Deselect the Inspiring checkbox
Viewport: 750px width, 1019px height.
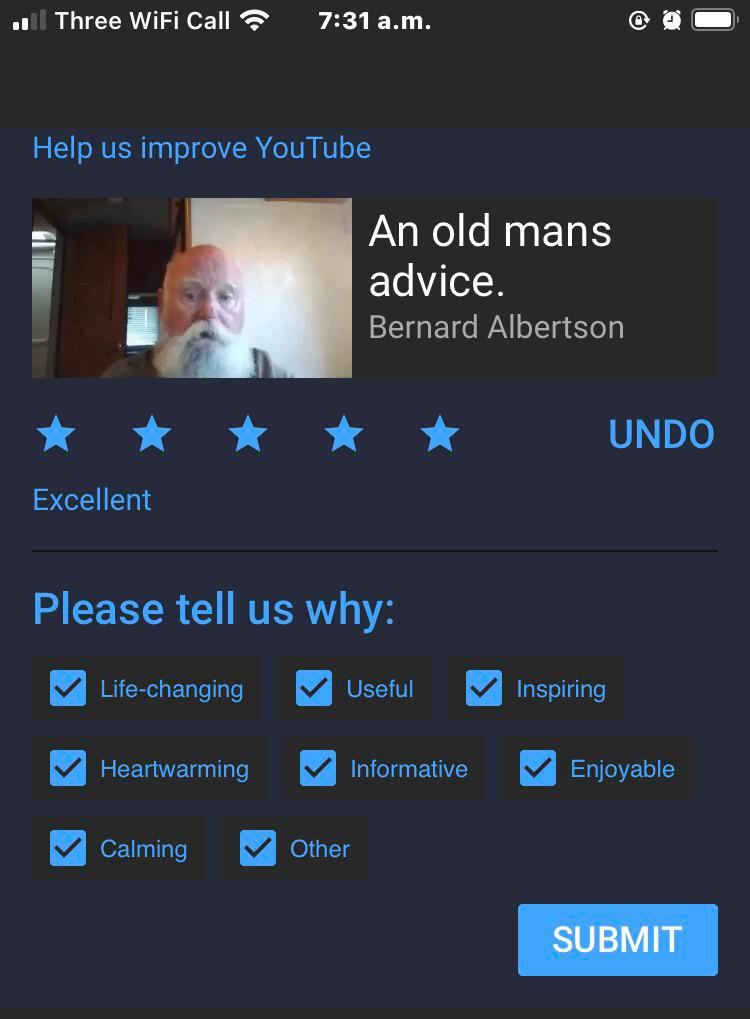486,688
